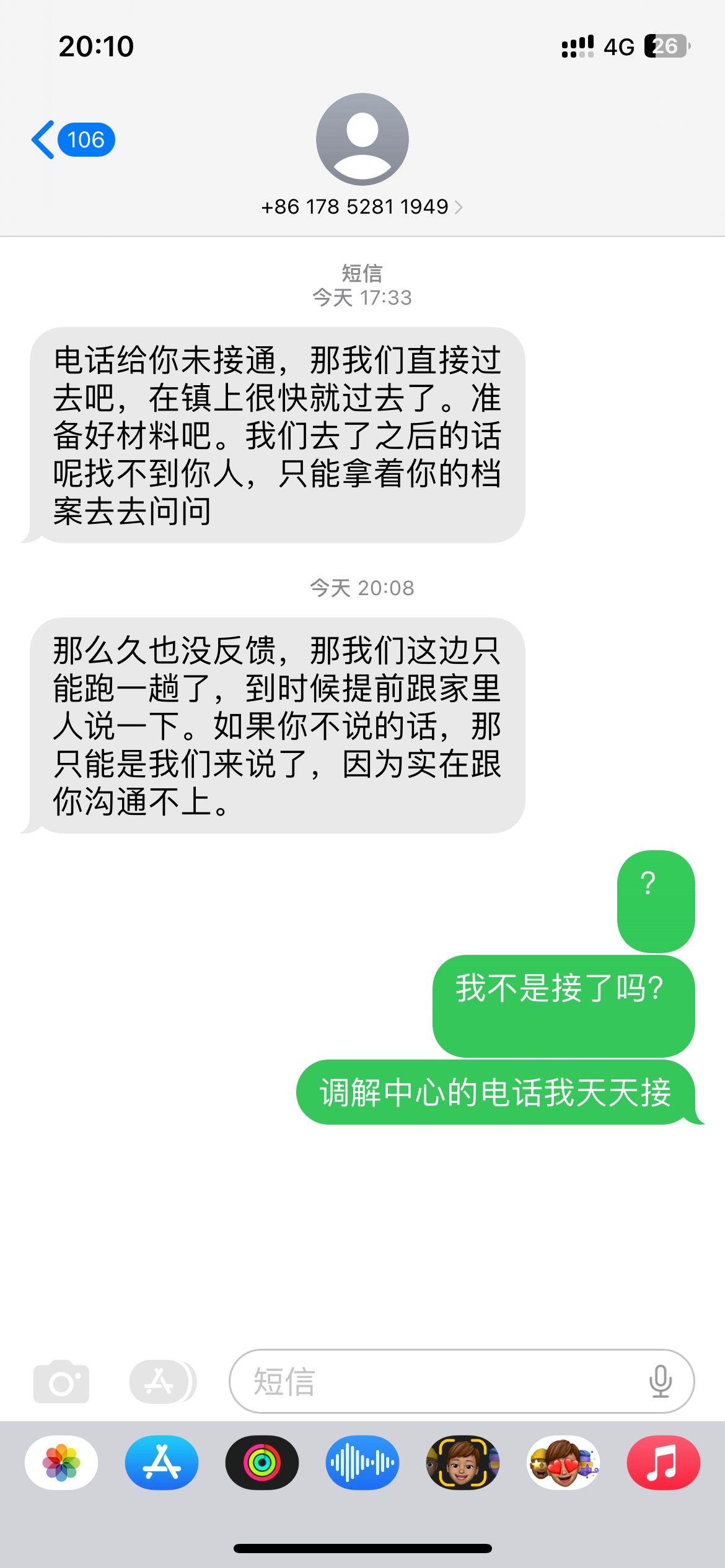Image resolution: width=725 pixels, height=1568 pixels.
Task: Open the App Store from the dock
Action: coord(161,1463)
